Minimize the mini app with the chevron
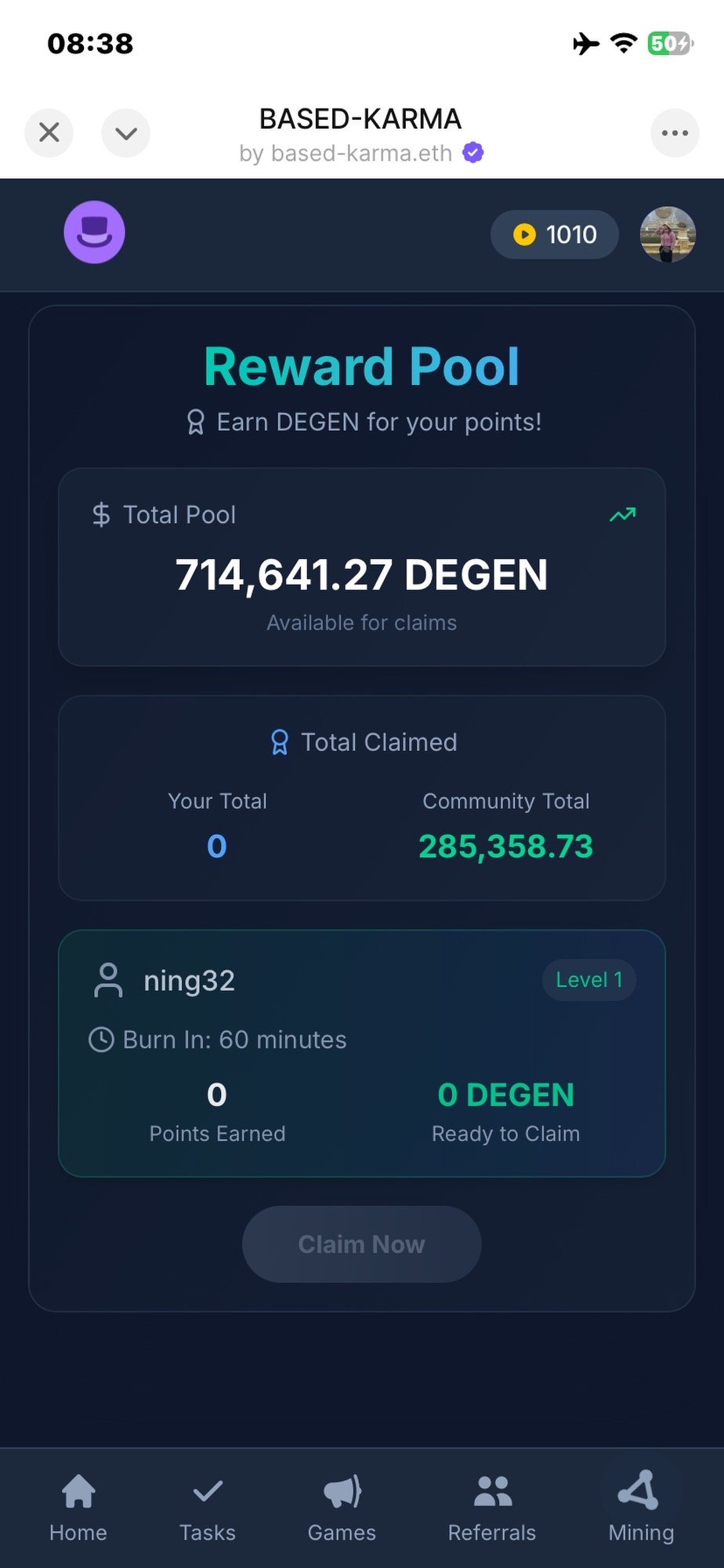 pyautogui.click(x=125, y=132)
